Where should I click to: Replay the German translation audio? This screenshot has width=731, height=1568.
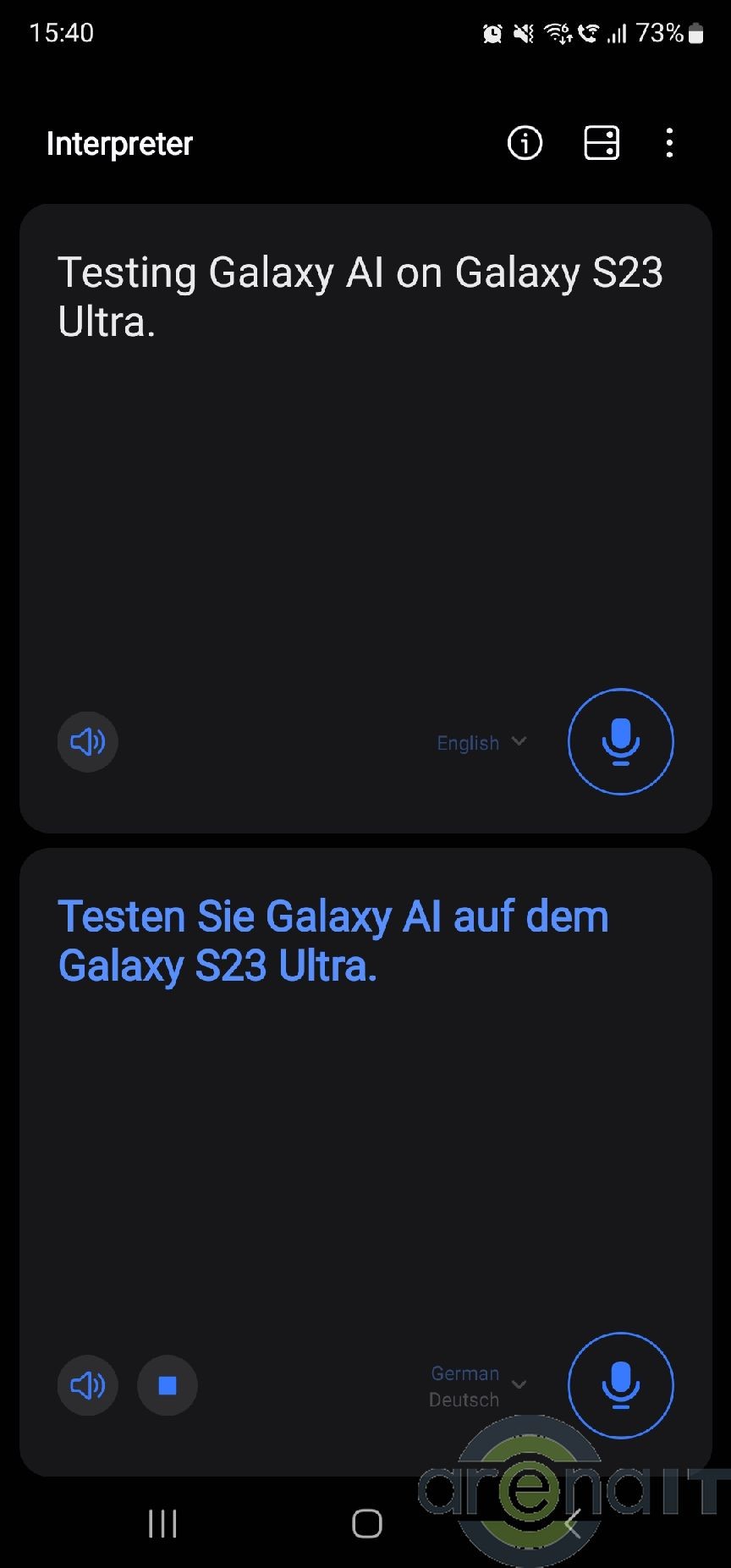pyautogui.click(x=87, y=1385)
